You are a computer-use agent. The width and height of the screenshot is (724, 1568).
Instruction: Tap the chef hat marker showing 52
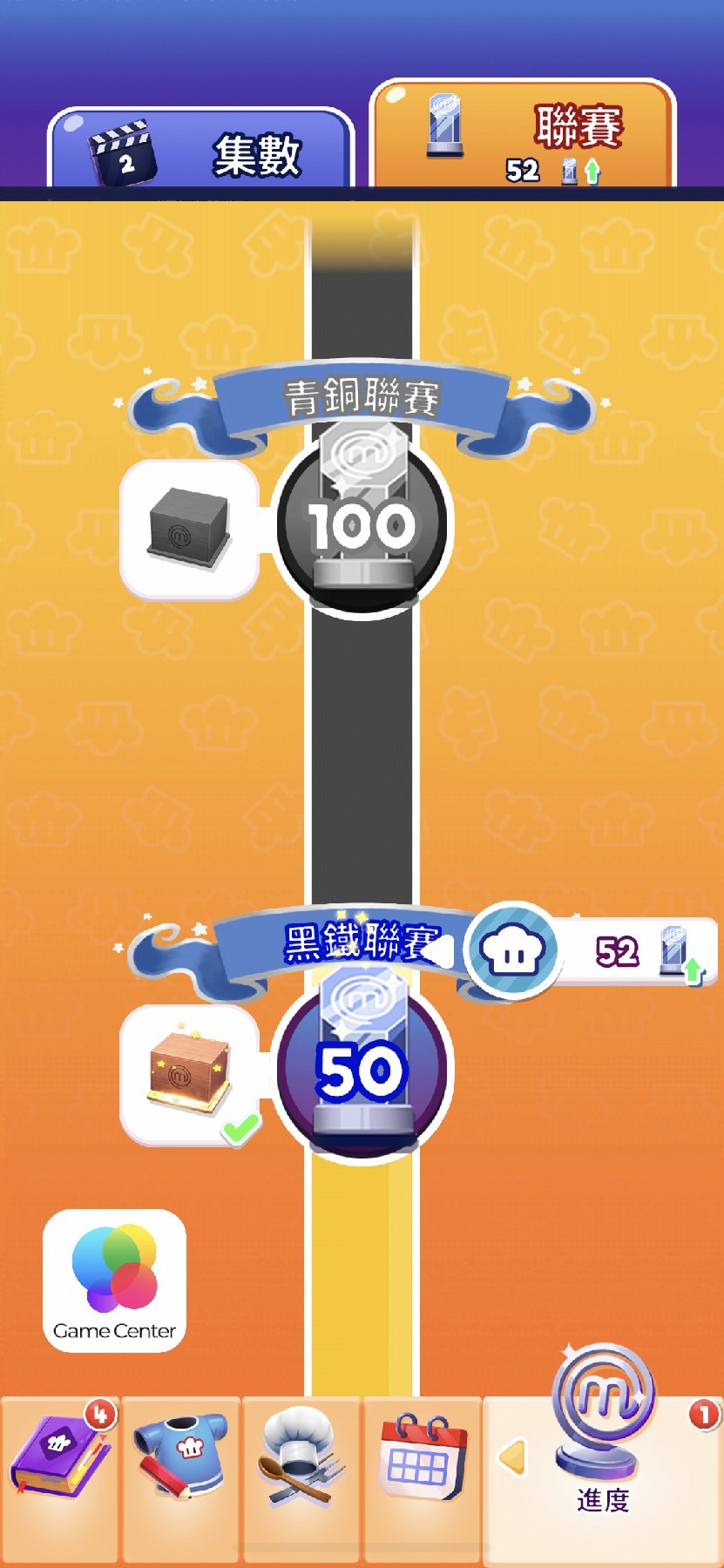click(512, 951)
